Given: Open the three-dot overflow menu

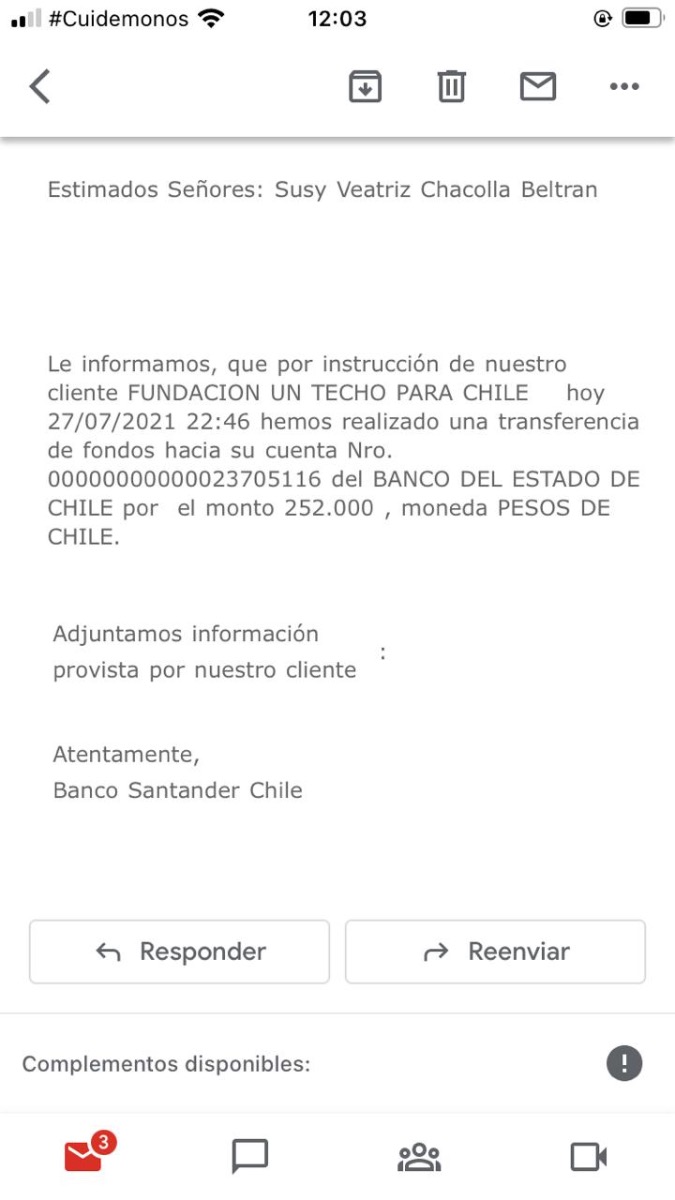Looking at the screenshot, I should 624,87.
